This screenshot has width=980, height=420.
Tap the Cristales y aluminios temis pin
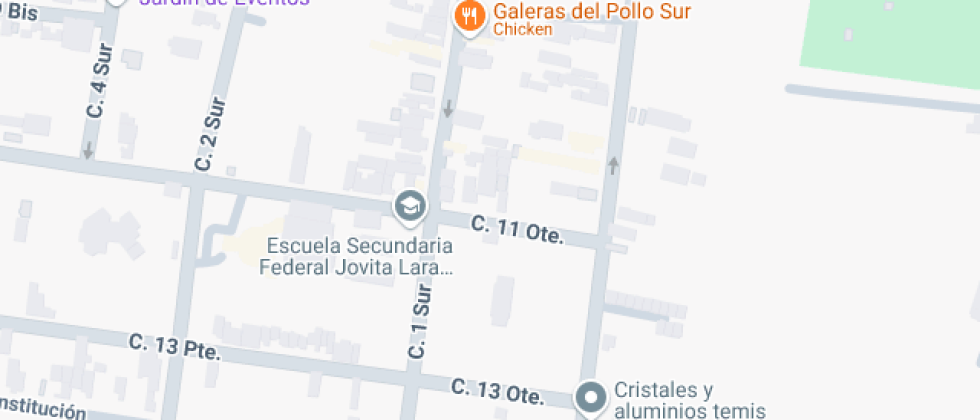click(x=592, y=398)
